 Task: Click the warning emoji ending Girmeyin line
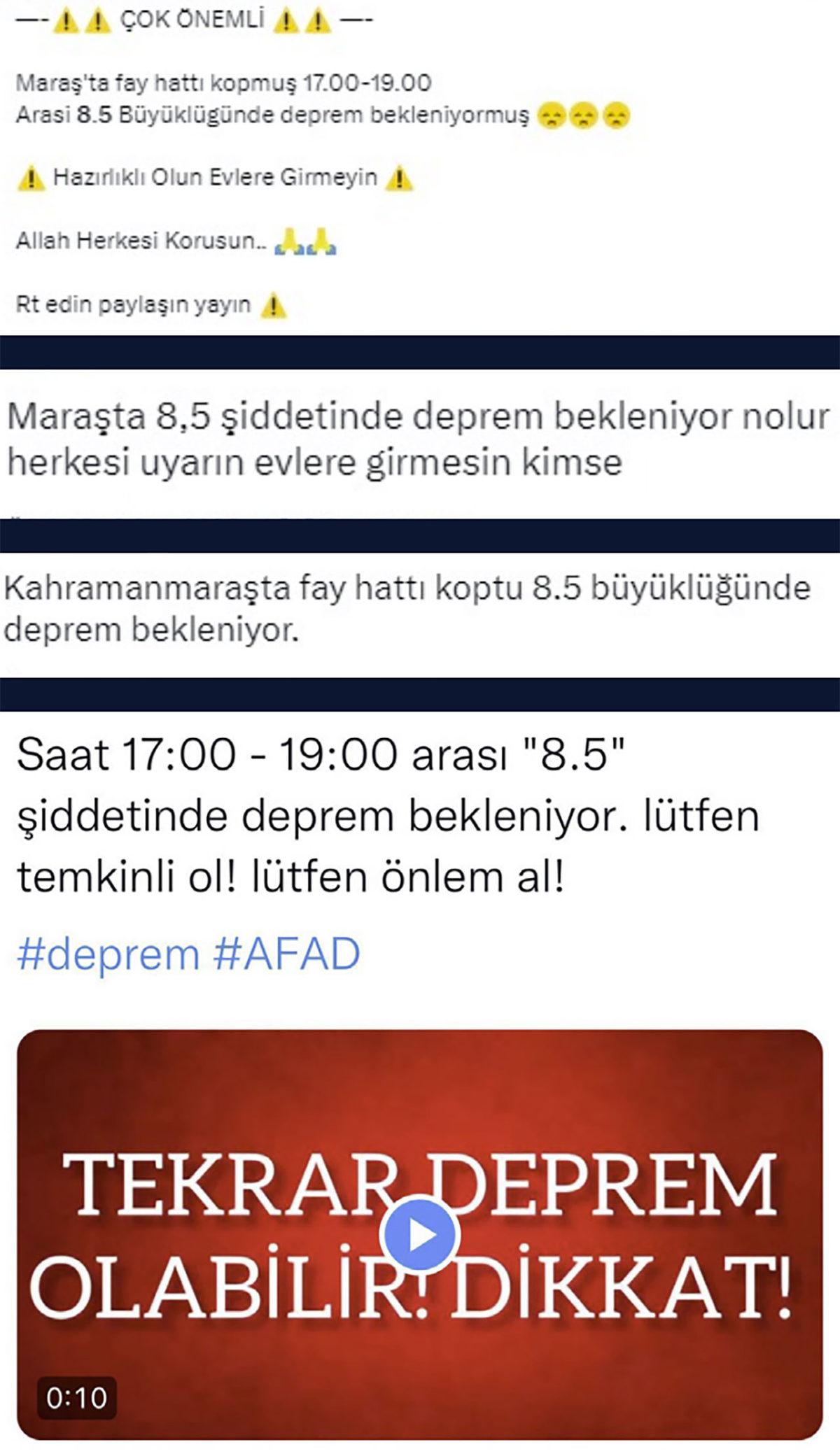396,178
